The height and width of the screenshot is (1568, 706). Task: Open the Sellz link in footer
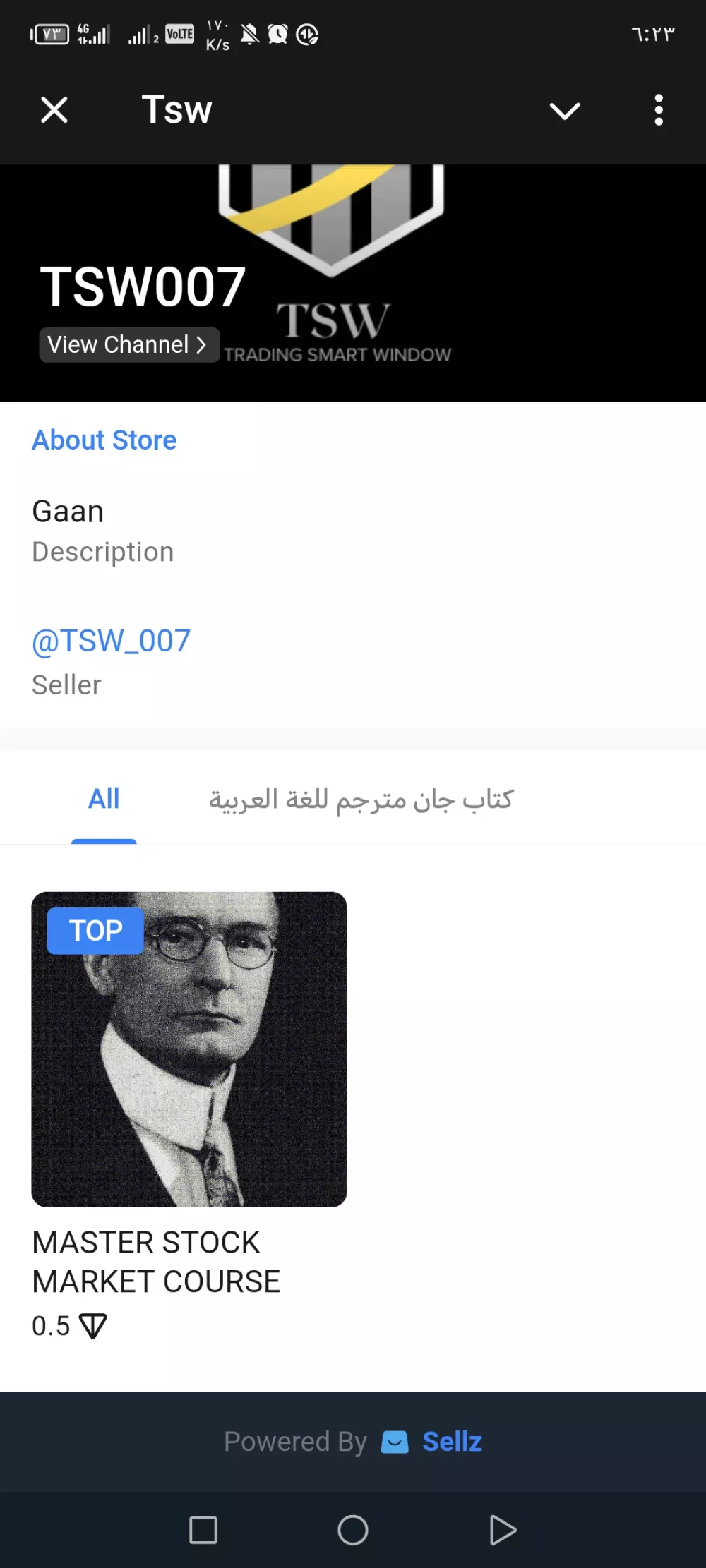coord(452,1442)
